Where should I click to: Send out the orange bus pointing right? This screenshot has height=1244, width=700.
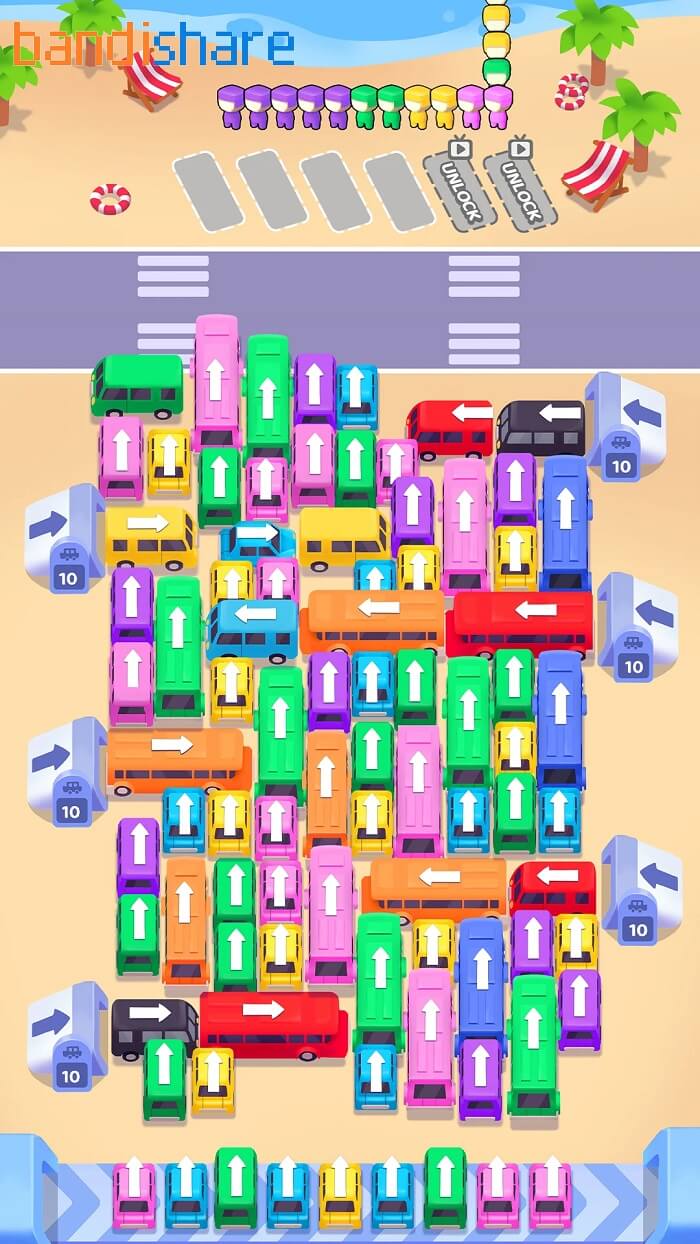pos(179,761)
